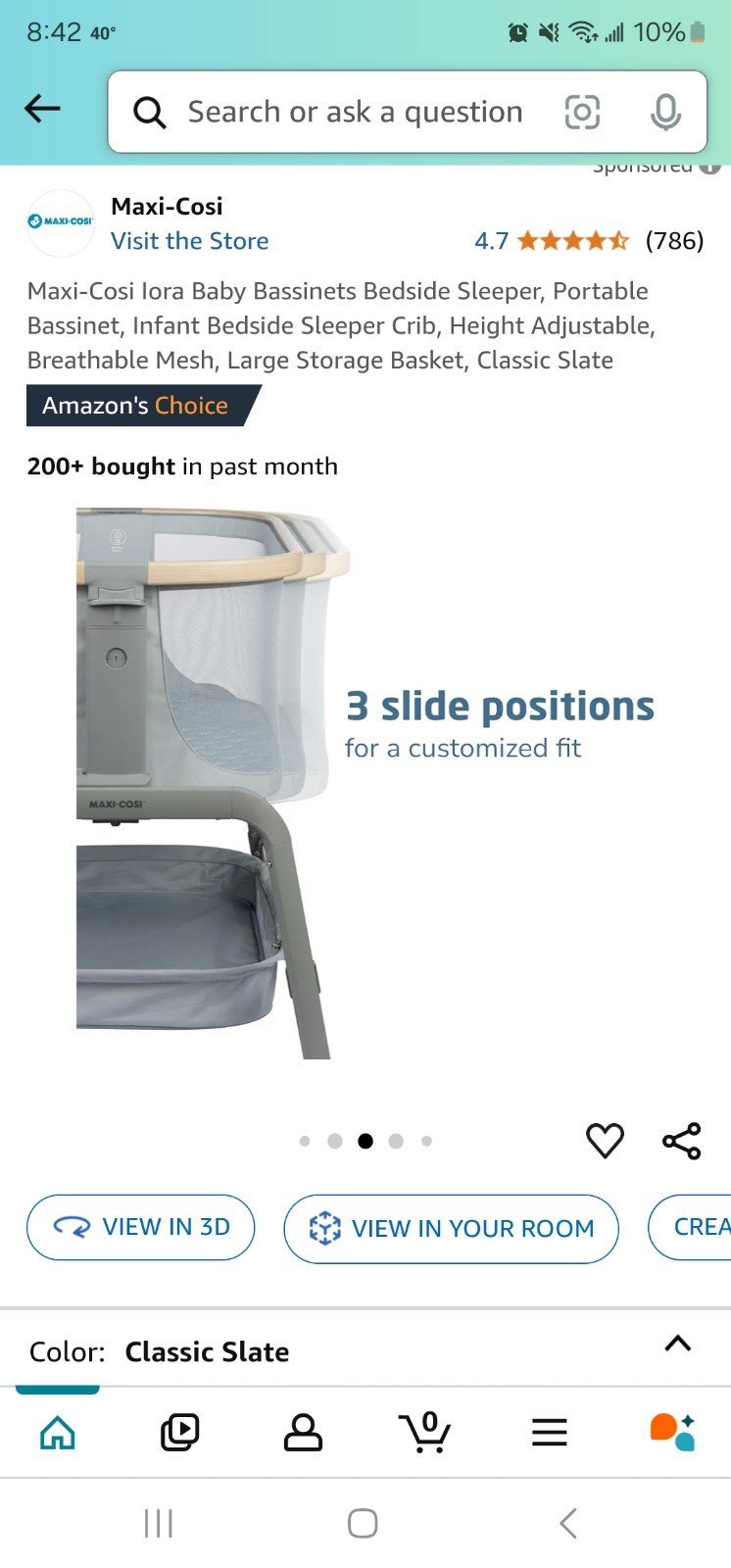731x1568 pixels.
Task: Go back using the top arrow
Action: pos(42,109)
